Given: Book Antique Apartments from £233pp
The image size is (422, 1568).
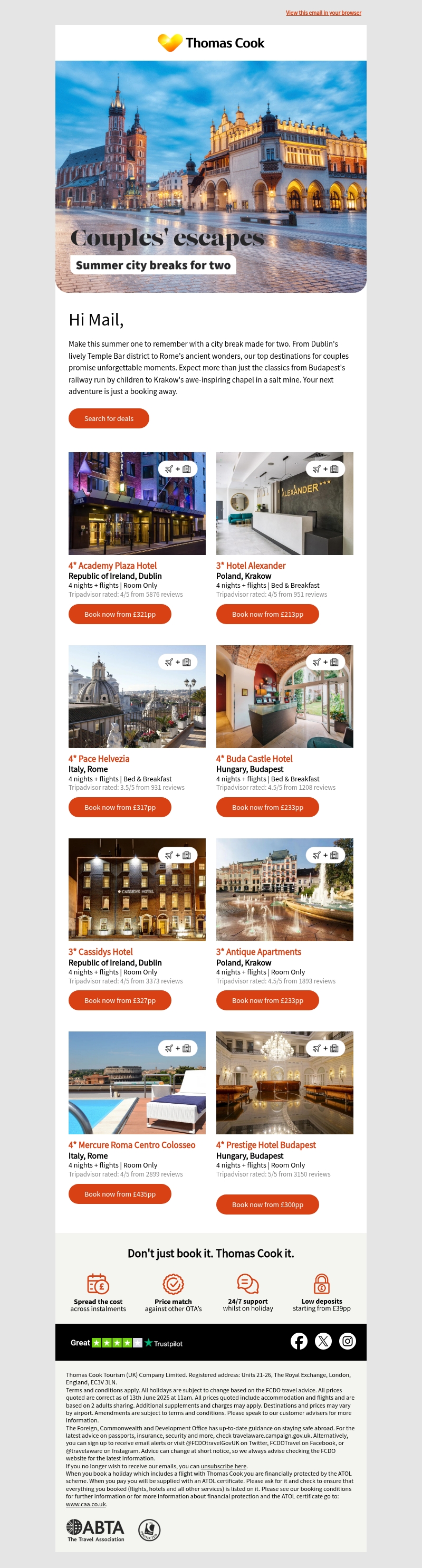Looking at the screenshot, I should (x=267, y=1000).
